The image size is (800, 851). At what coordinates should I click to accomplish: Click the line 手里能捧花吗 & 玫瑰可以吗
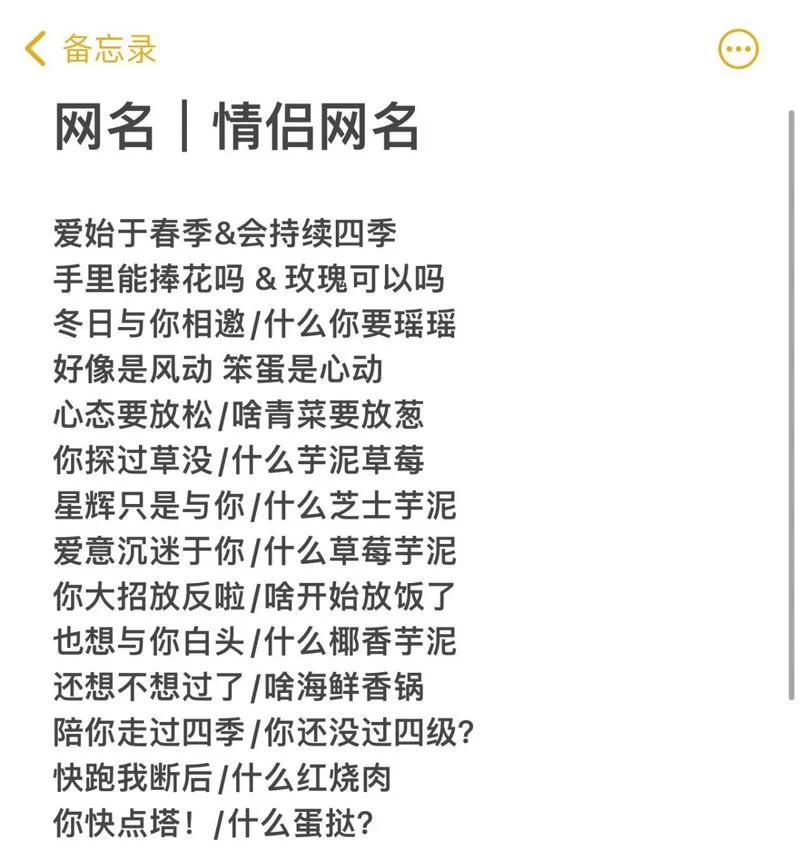point(250,275)
